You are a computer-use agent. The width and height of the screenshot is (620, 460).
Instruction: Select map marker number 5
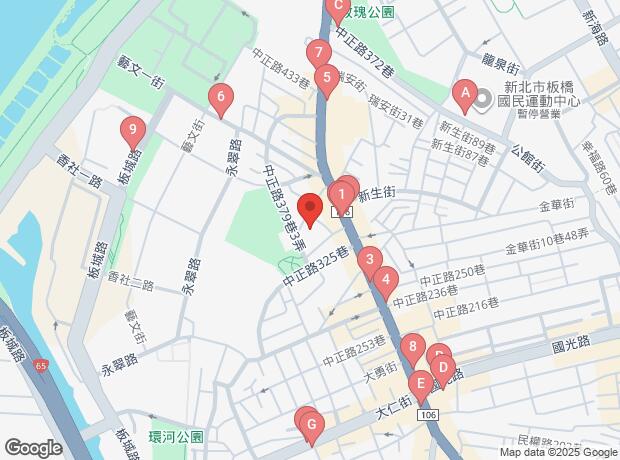pyautogui.click(x=326, y=77)
